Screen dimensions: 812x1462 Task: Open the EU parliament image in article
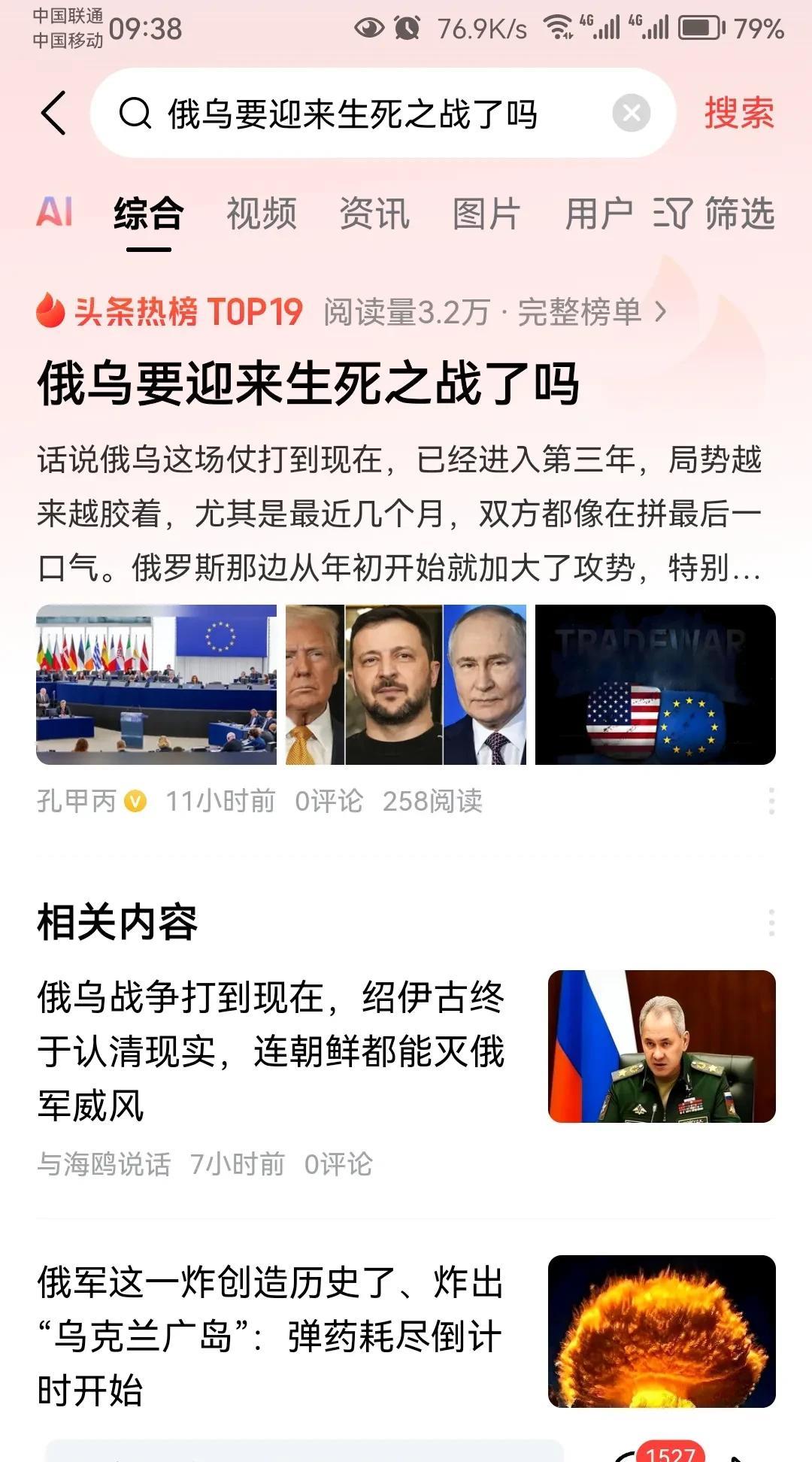click(156, 684)
